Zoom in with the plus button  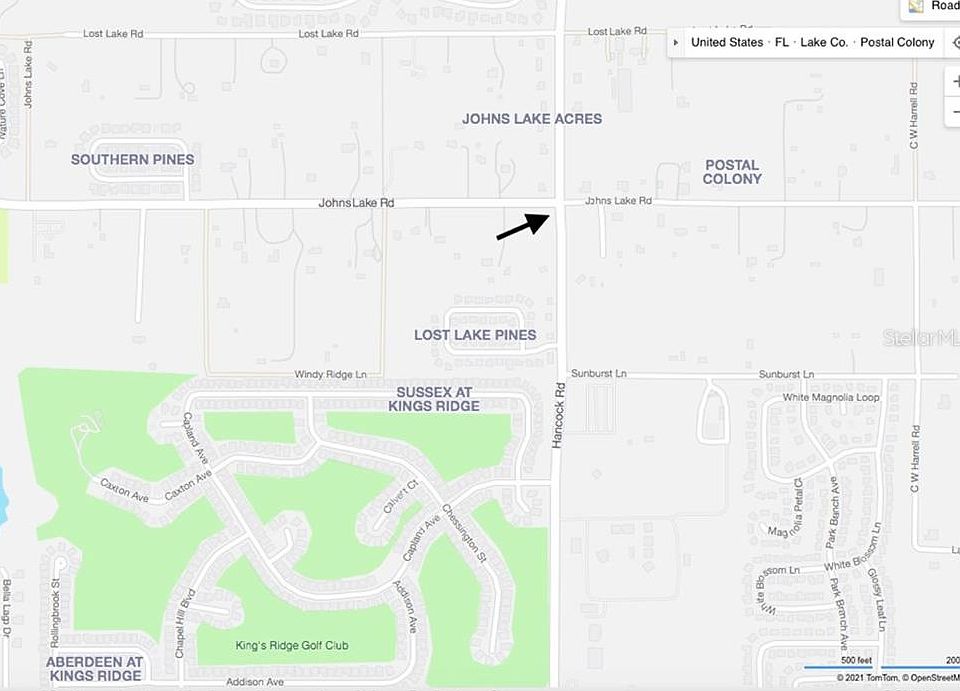(954, 83)
